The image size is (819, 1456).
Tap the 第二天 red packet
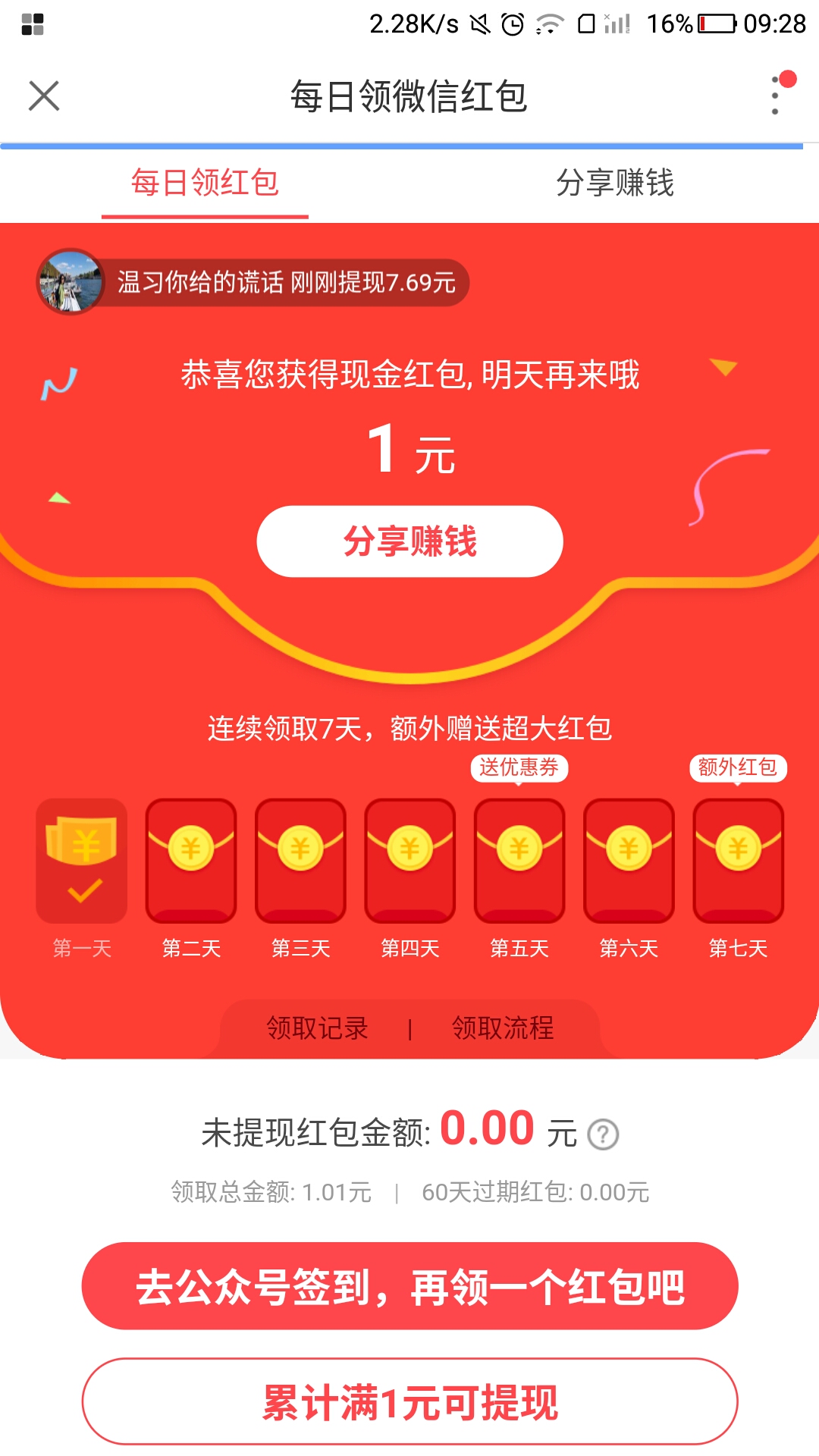click(x=191, y=861)
